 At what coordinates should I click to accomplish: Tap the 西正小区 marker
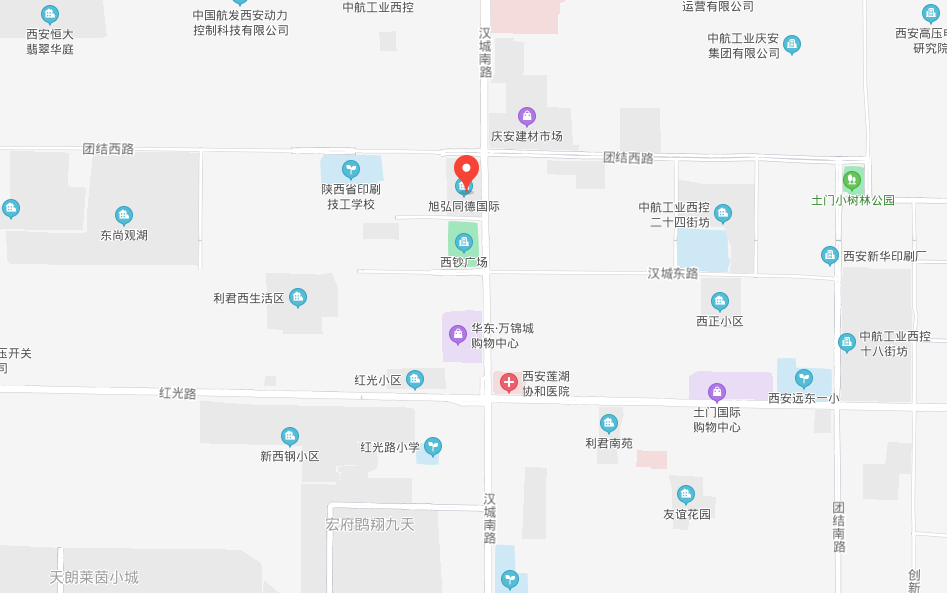pyautogui.click(x=720, y=301)
